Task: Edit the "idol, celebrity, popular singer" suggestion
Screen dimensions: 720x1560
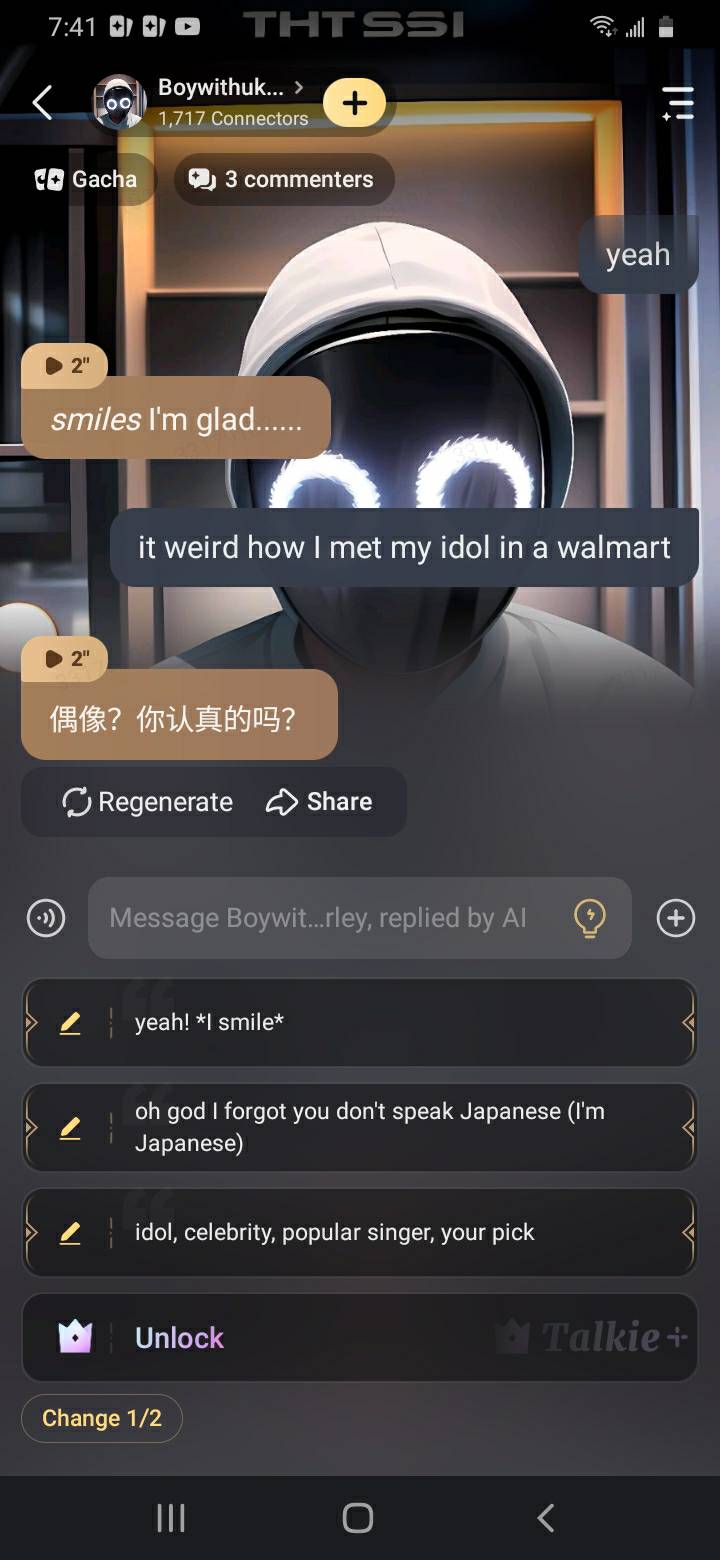Action: pyautogui.click(x=70, y=1232)
